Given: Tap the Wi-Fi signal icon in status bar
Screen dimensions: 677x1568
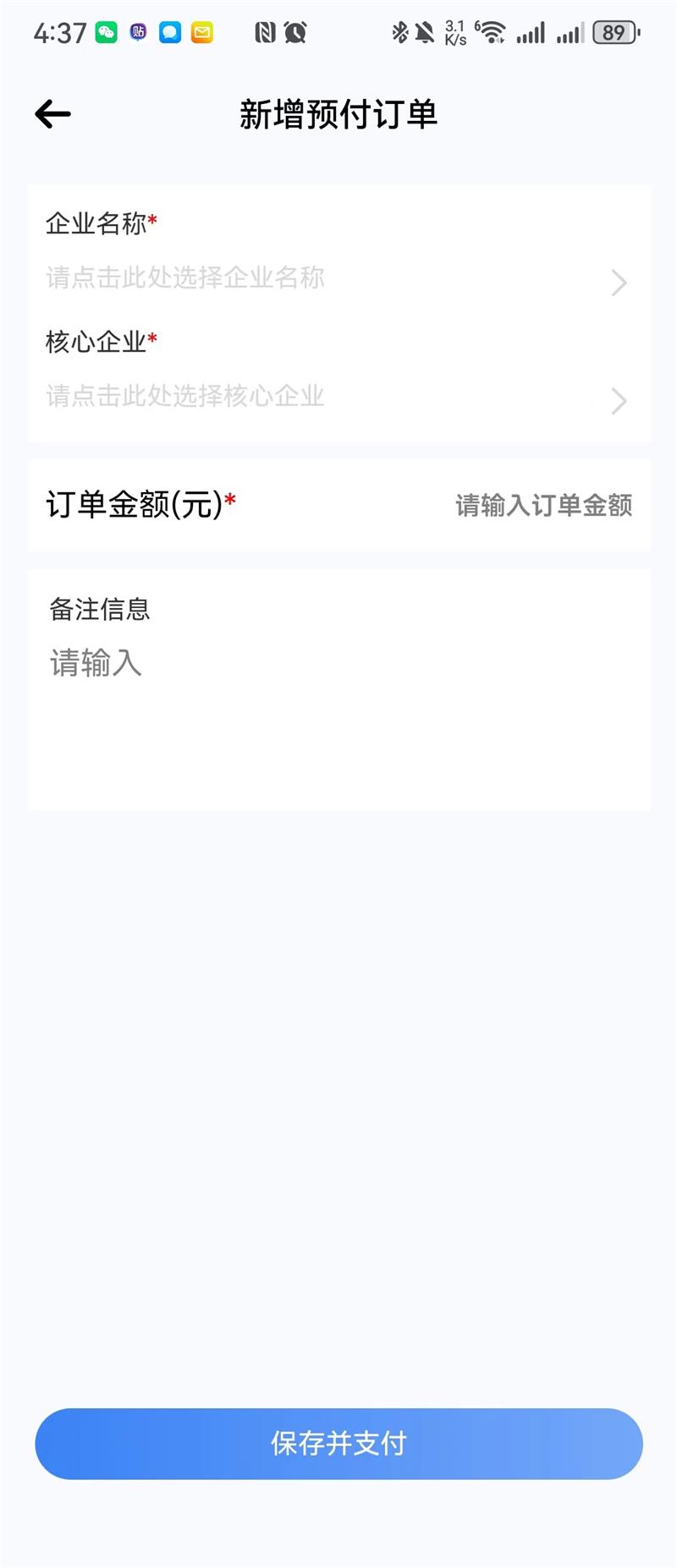Looking at the screenshot, I should (493, 32).
